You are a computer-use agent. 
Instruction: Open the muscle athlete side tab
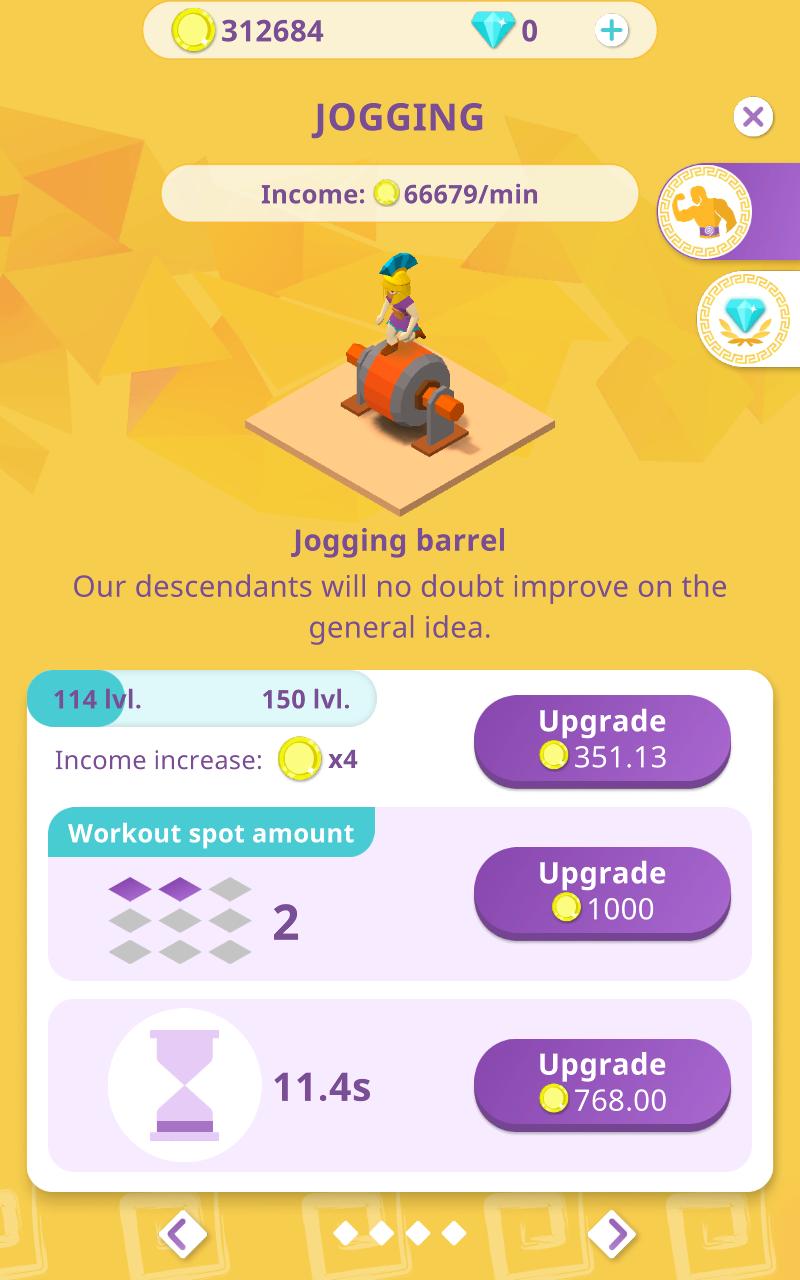click(706, 212)
